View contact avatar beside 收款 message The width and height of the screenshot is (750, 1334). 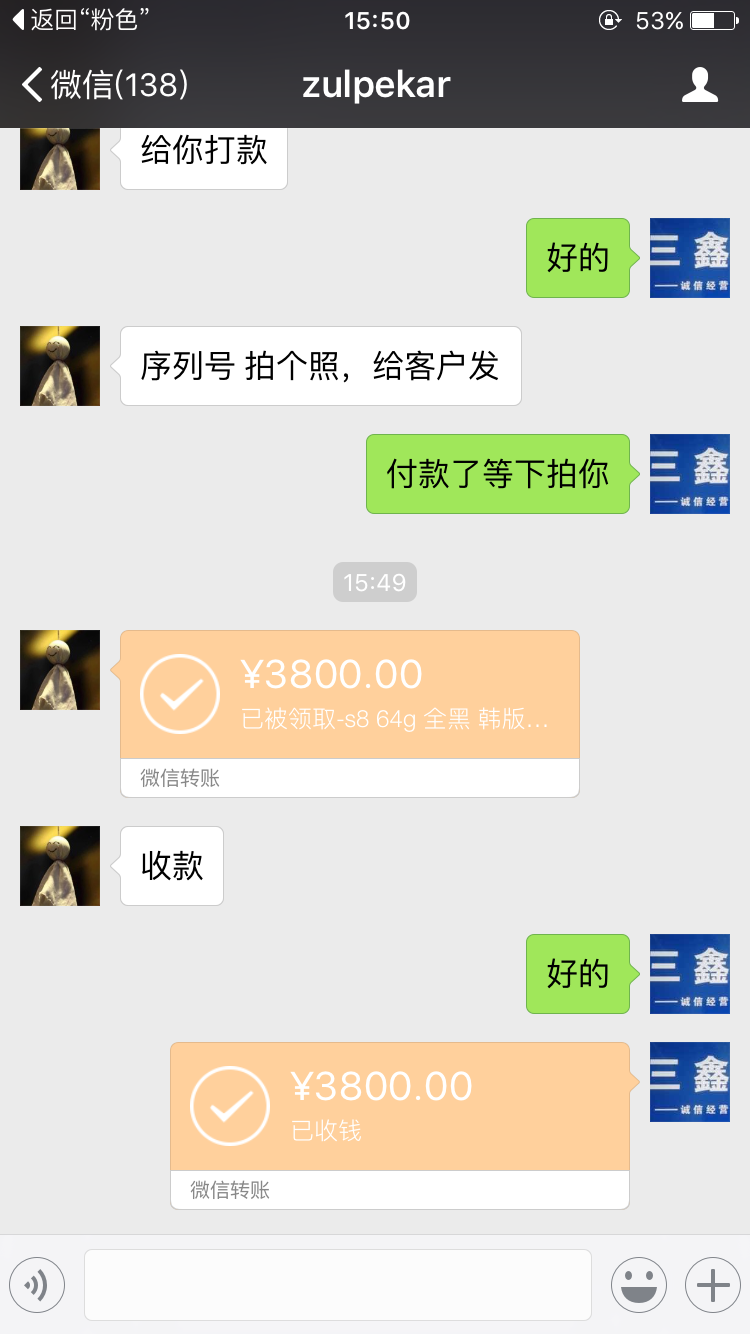[60, 866]
